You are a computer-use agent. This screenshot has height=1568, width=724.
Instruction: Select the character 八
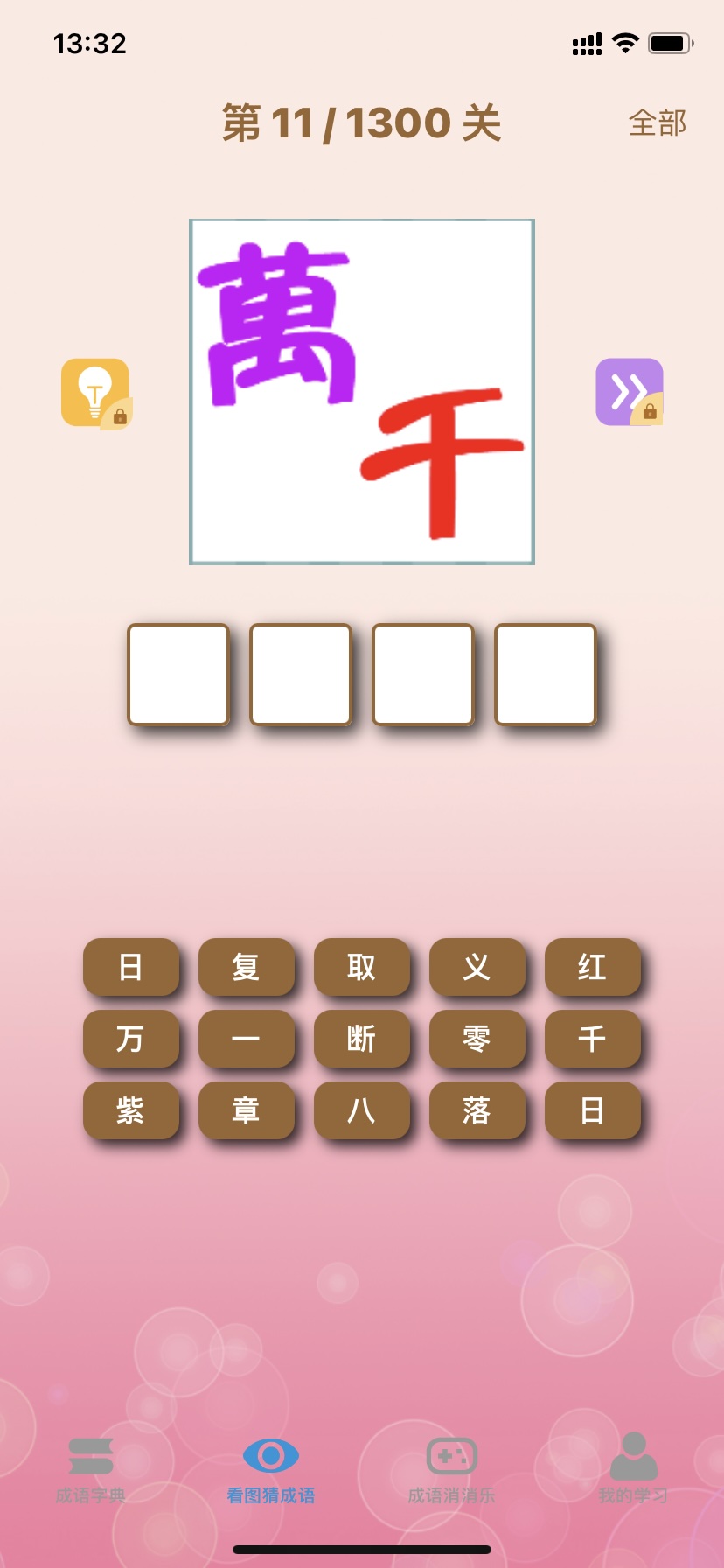[x=361, y=1110]
